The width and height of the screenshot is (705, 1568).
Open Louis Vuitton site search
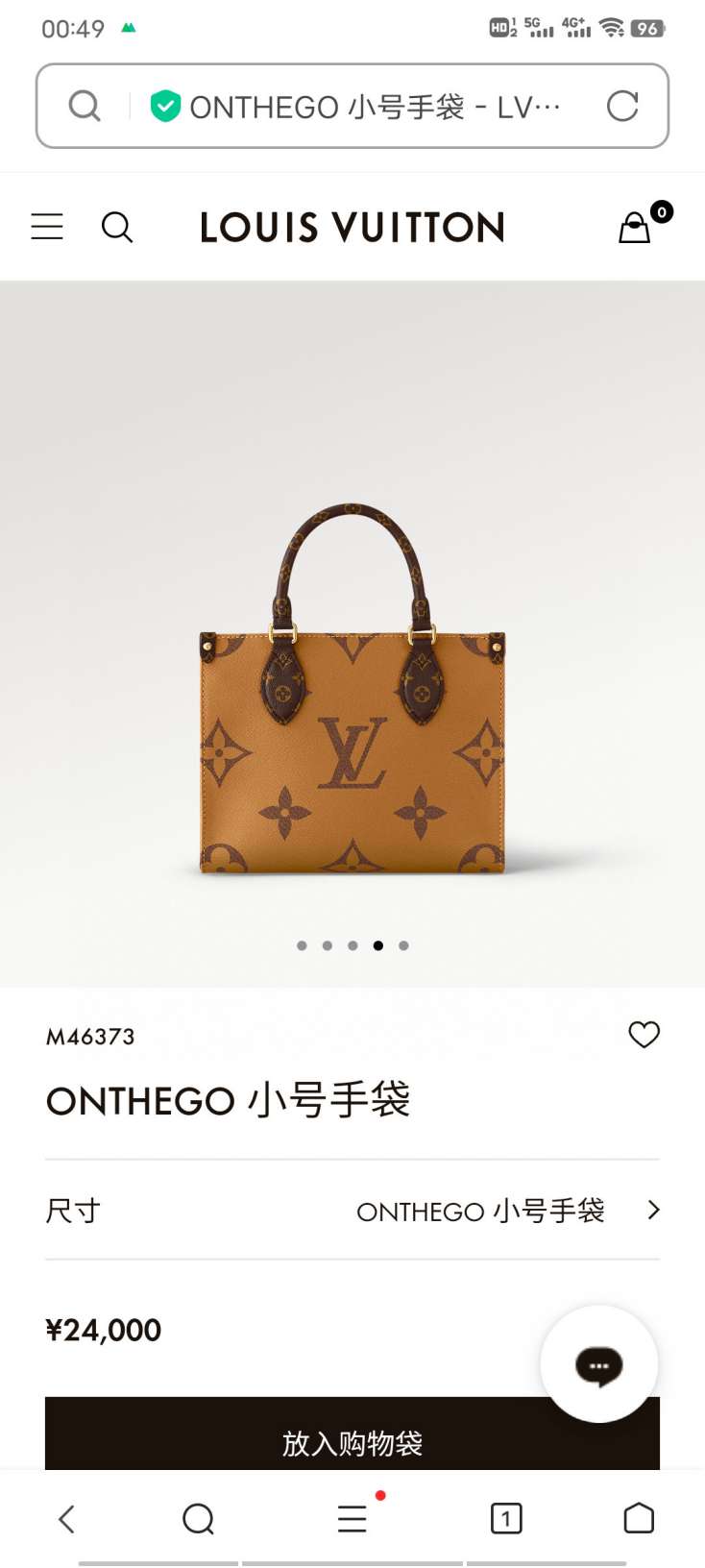coord(117,228)
